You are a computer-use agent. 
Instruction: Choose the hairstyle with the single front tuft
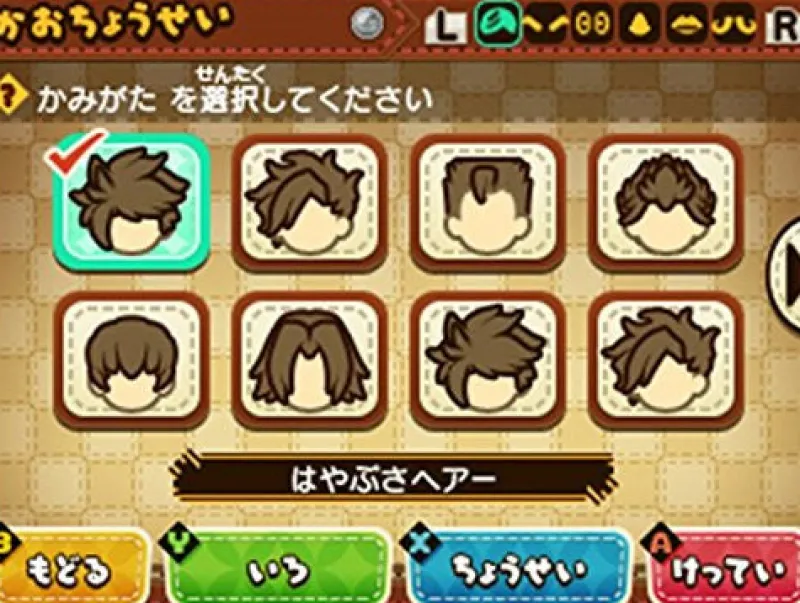pos(486,202)
